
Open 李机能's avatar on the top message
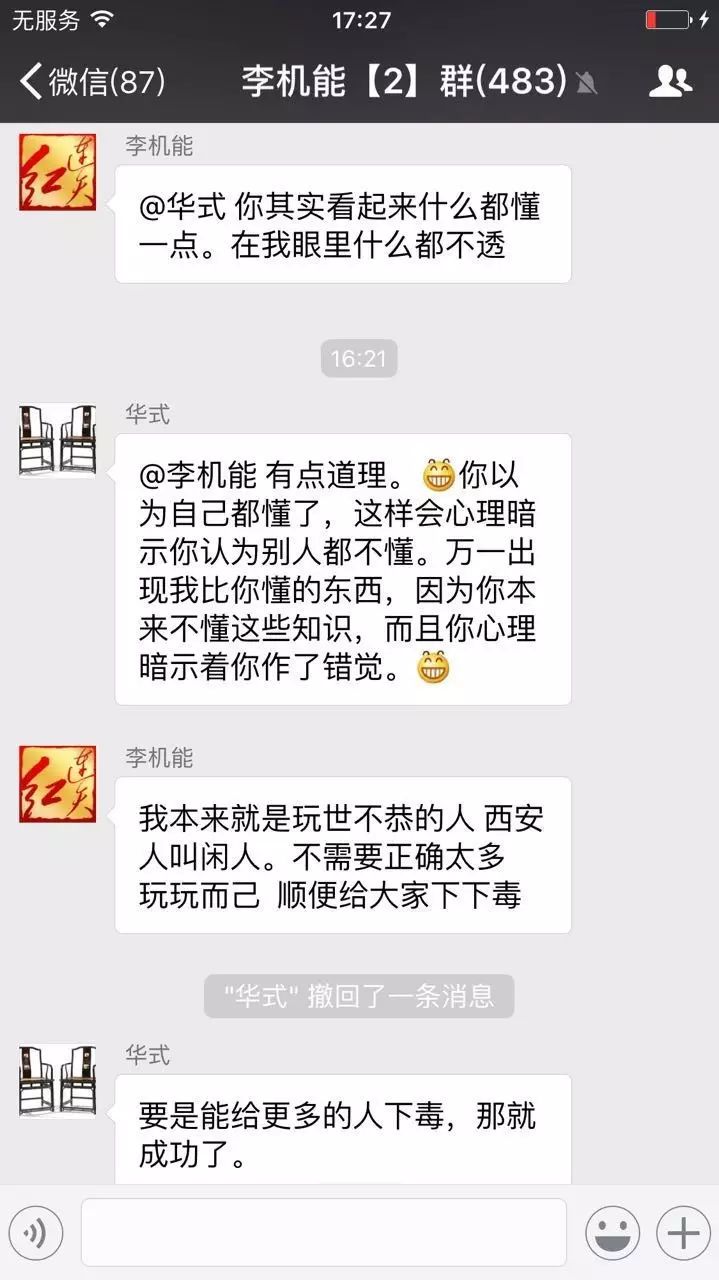pos(57,171)
